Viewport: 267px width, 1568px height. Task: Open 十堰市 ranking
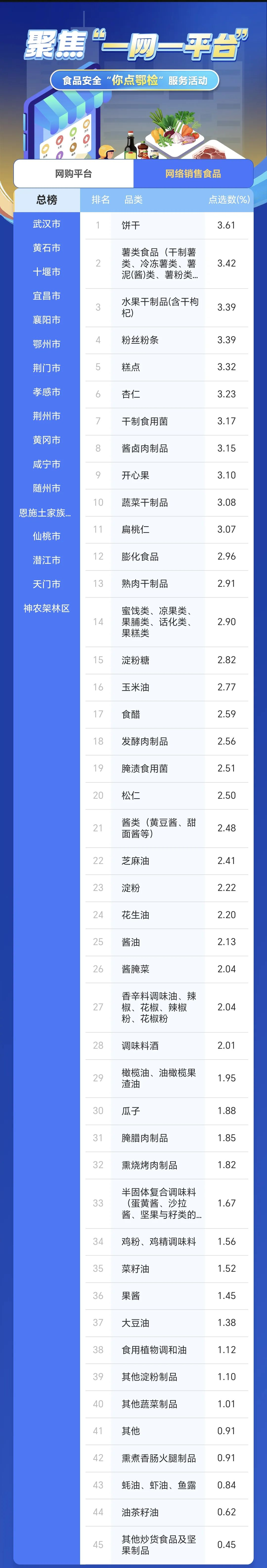47,272
